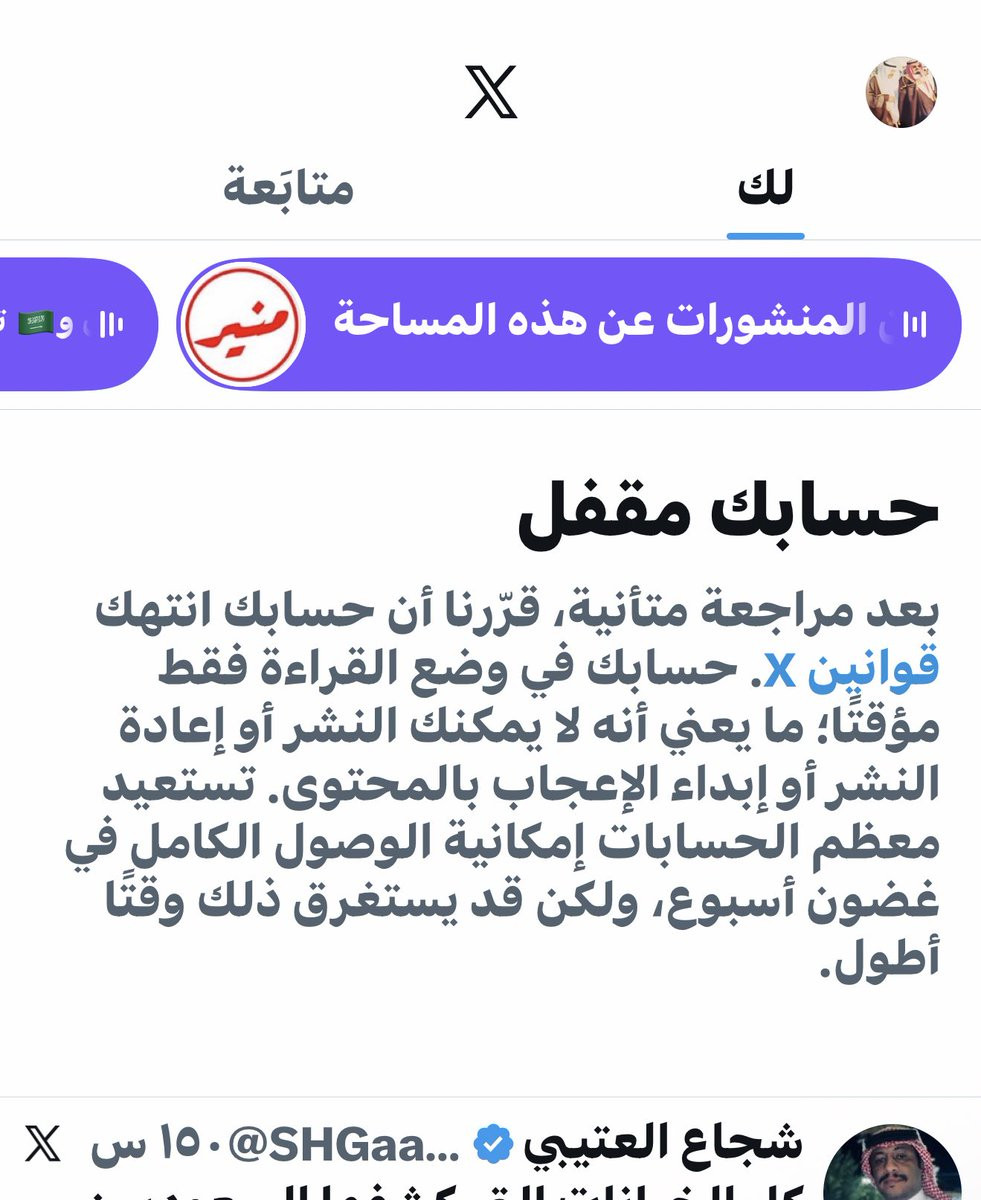Tap the Grok icon on شجاع العتيبي's post
The image size is (981, 1200).
(x=43, y=1144)
